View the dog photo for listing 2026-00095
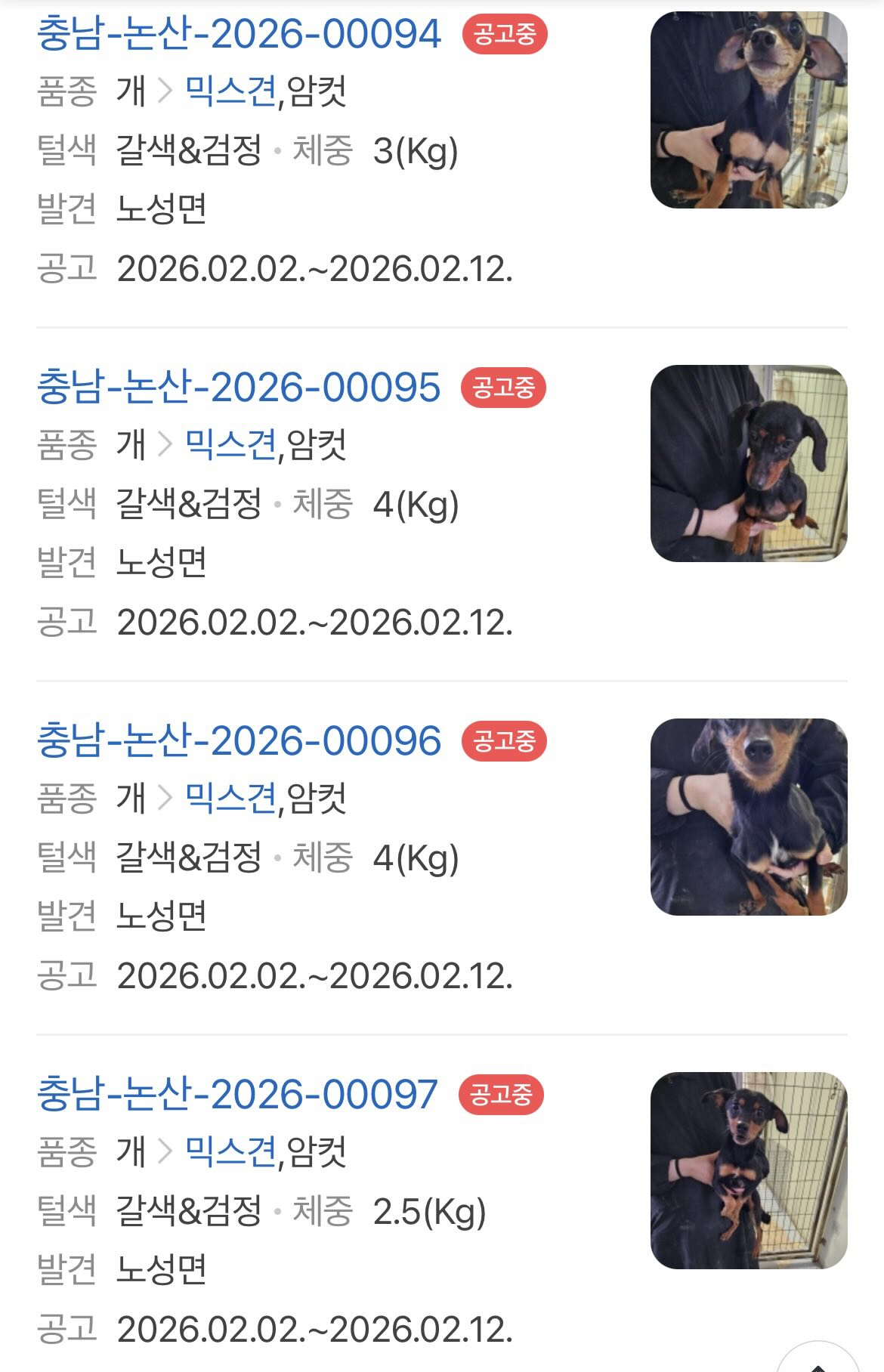The image size is (884, 1372). (748, 464)
